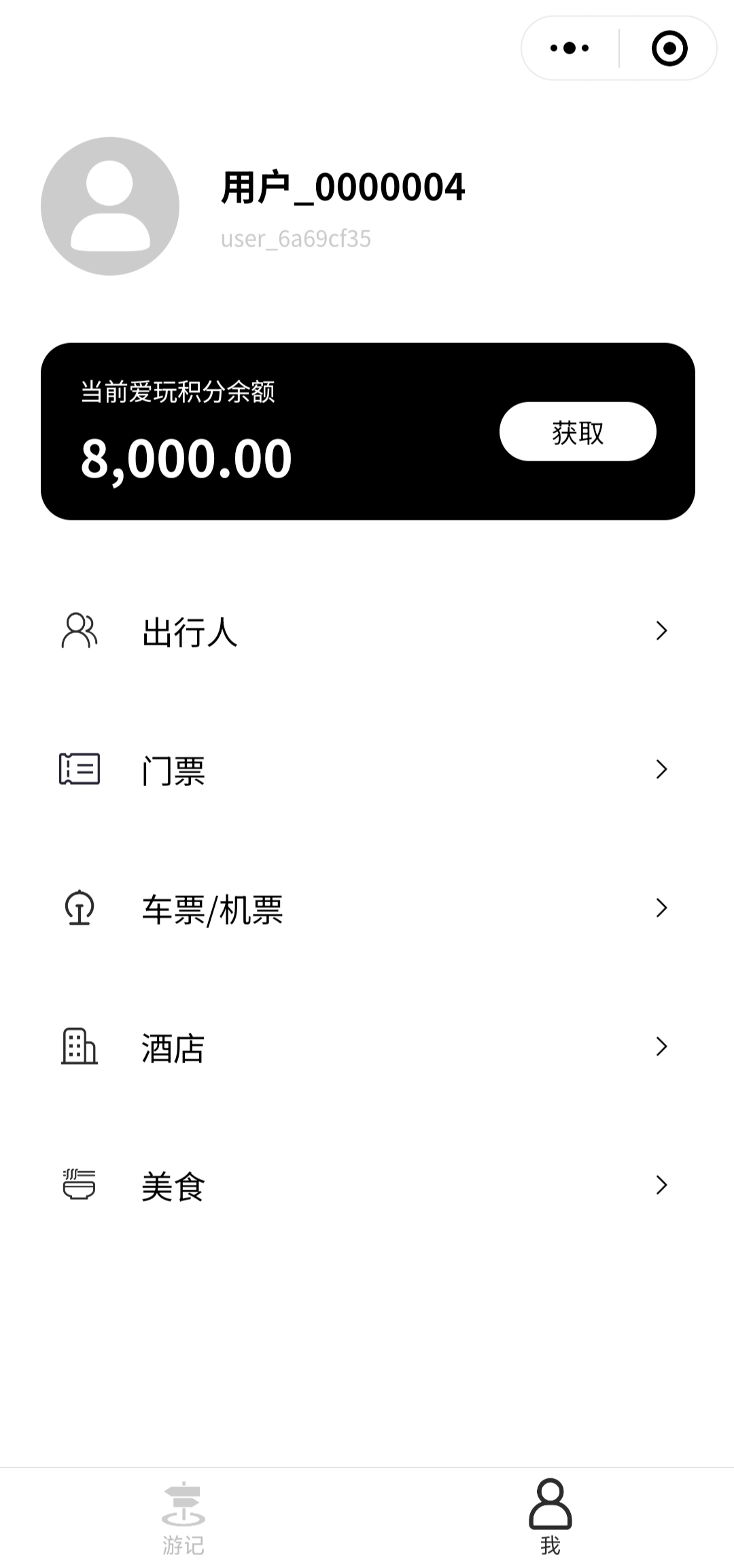Close the mini program via the circle icon
The image size is (734, 1568).
[x=669, y=48]
